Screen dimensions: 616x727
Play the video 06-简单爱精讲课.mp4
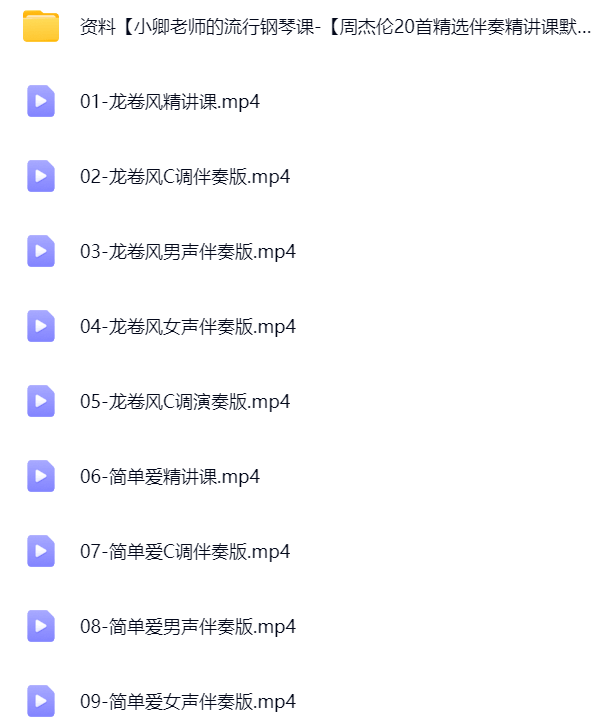coord(170,476)
